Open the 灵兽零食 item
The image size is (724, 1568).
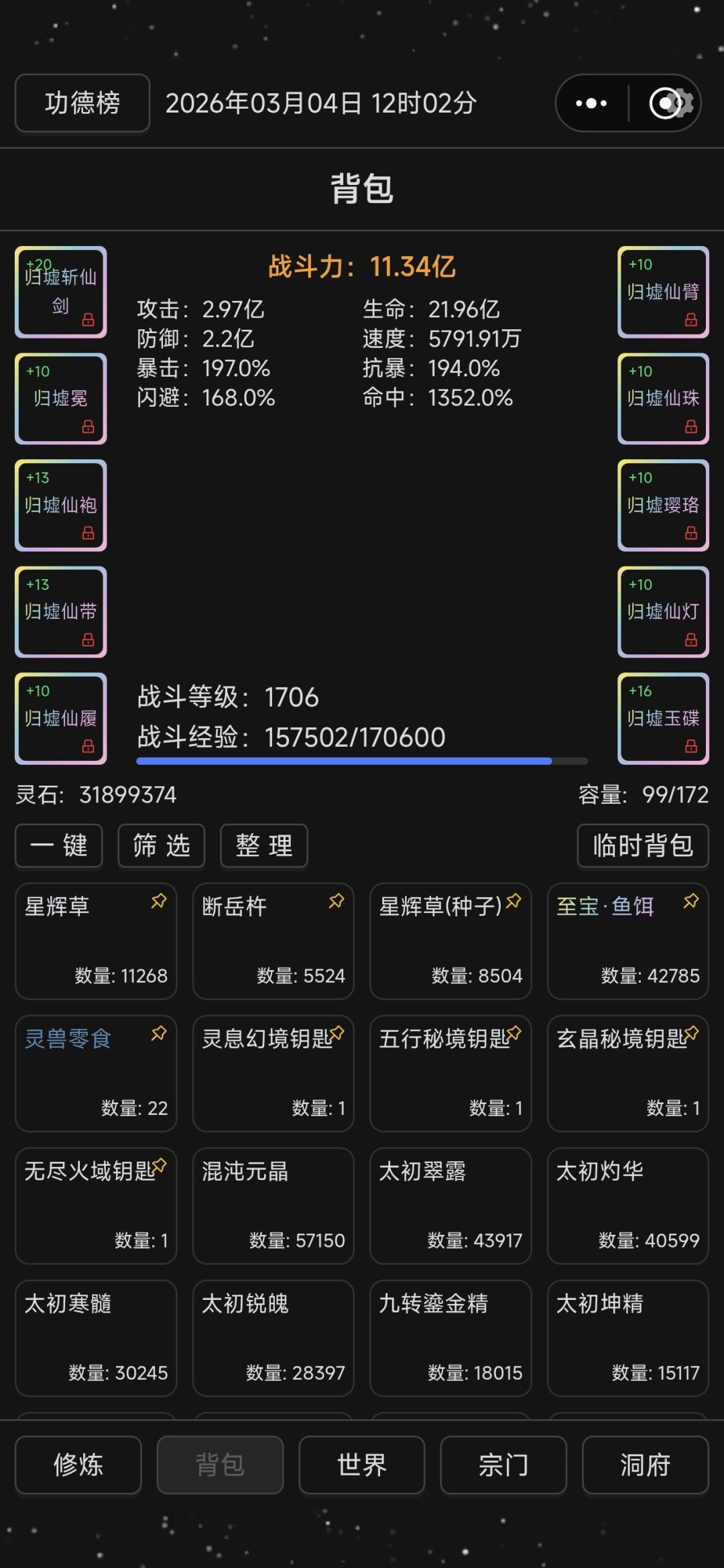coord(96,1074)
